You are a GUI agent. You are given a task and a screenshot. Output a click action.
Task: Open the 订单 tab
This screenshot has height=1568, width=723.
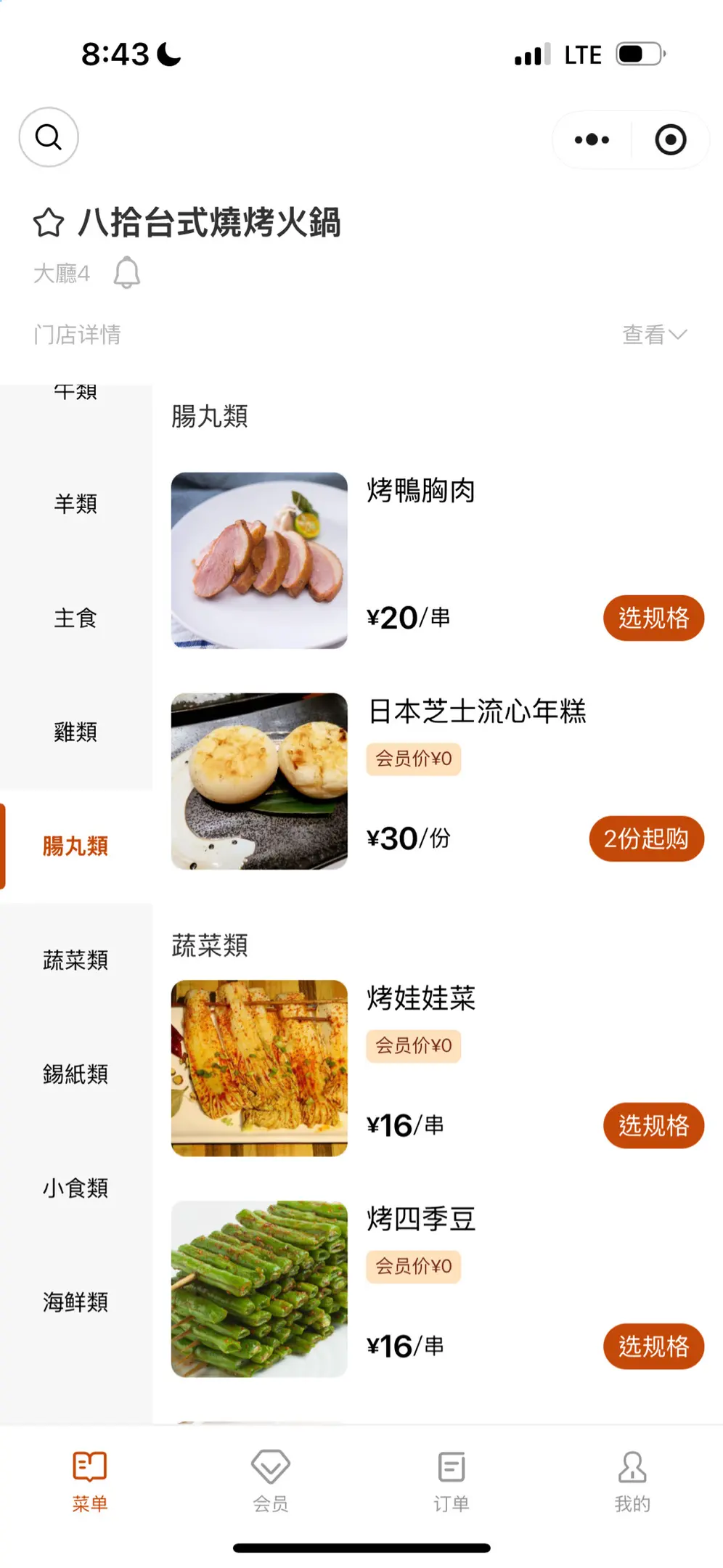click(452, 1481)
